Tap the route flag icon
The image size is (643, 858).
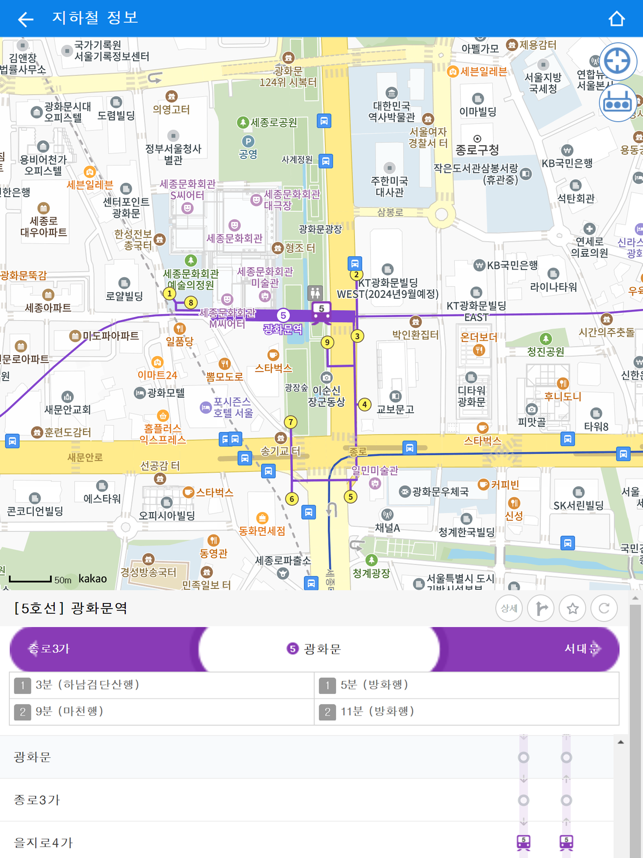point(541,608)
